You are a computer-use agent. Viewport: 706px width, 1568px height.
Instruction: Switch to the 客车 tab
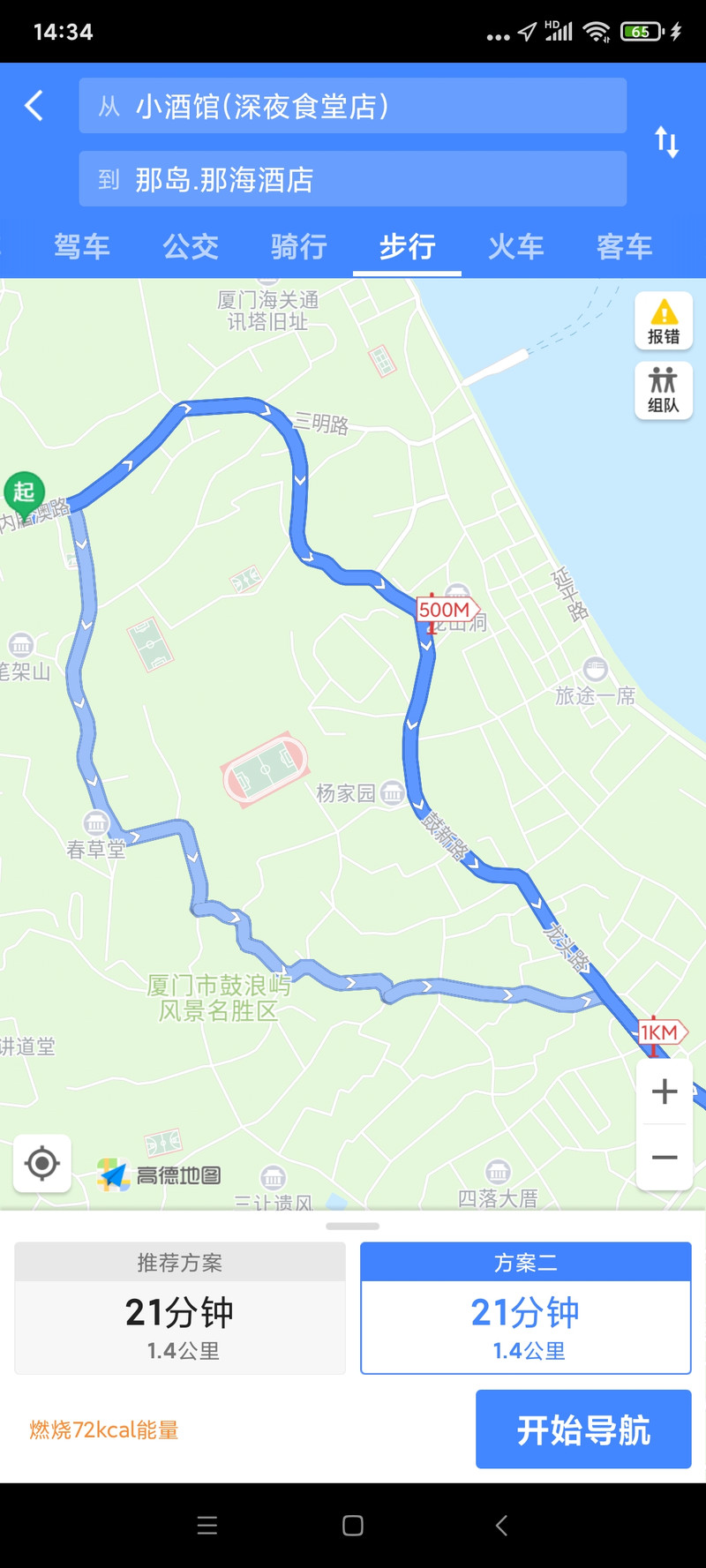pyautogui.click(x=624, y=246)
